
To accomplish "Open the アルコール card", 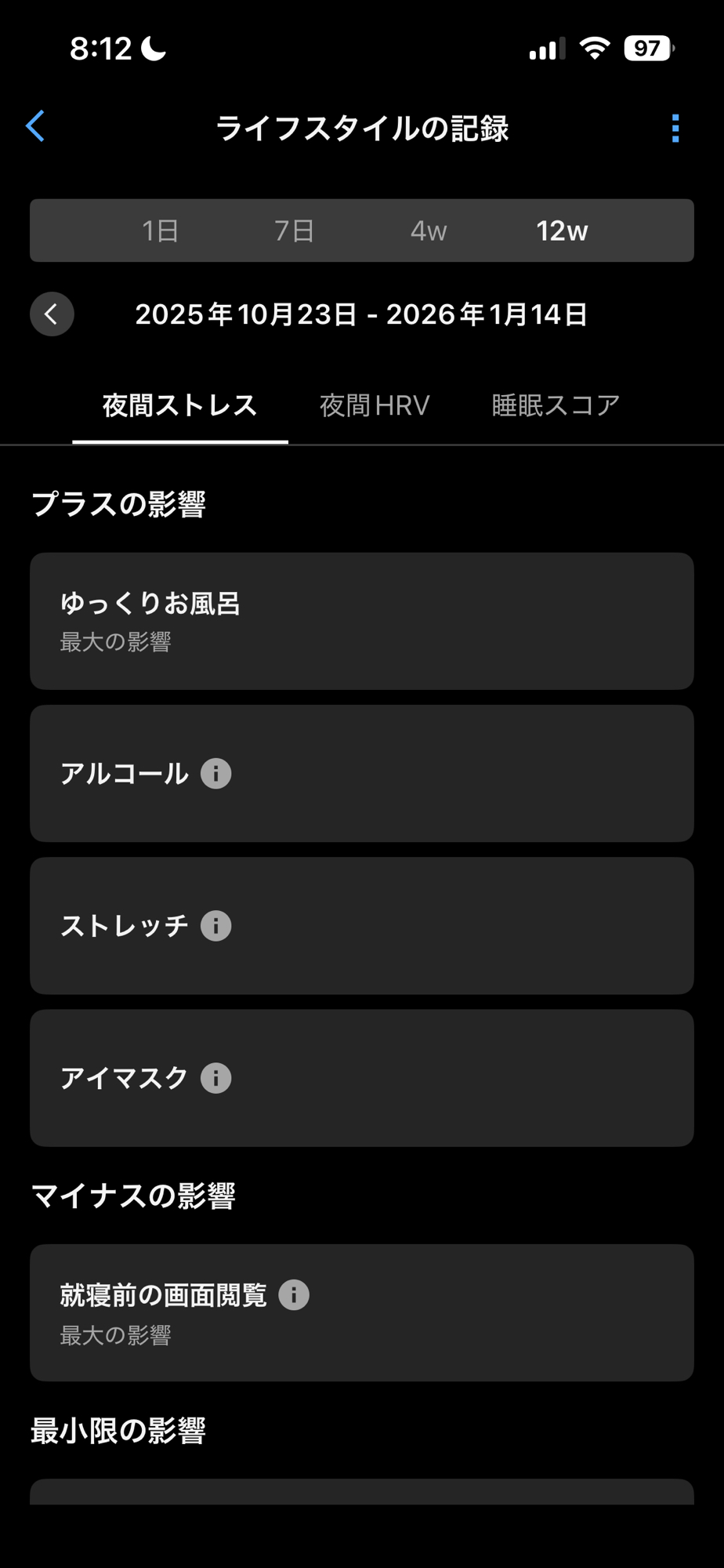I will tap(439, 774).
